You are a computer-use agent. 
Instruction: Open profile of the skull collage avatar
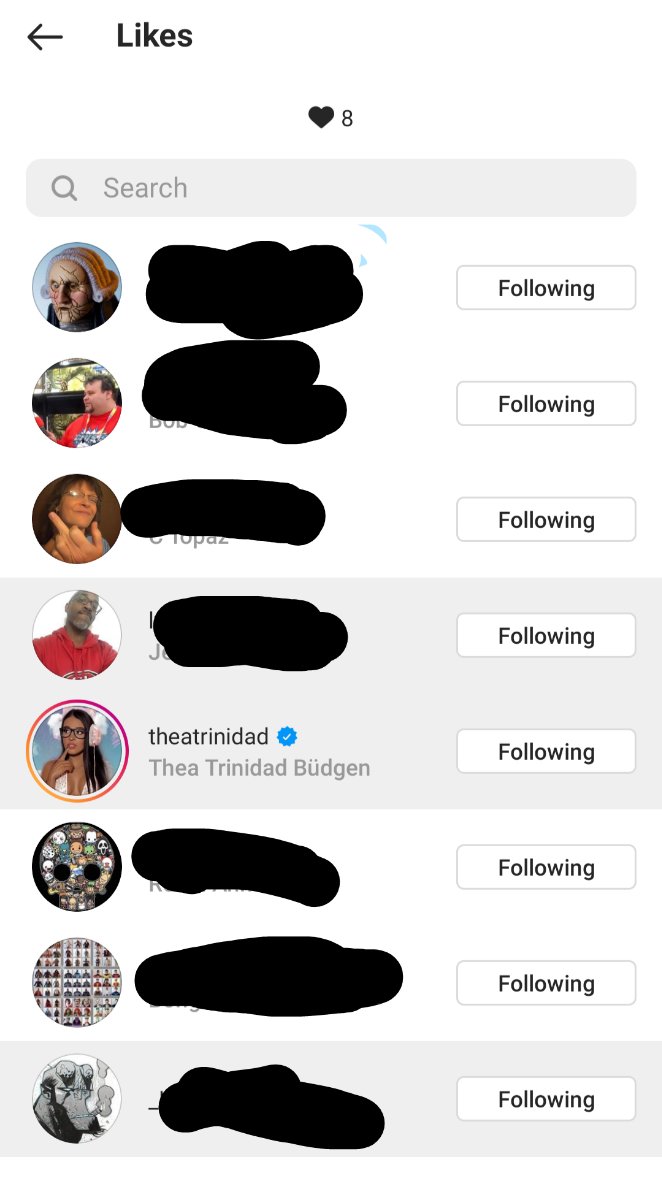click(77, 868)
